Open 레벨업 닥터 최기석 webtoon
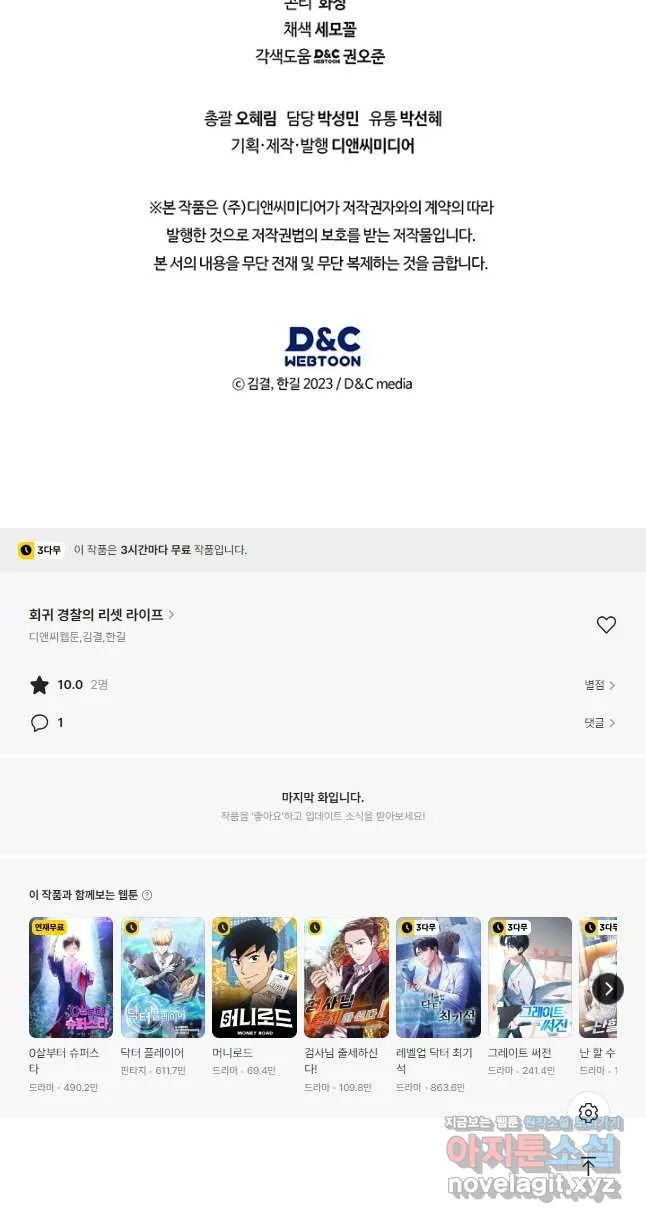Screen dimensions: 646x1223 point(438,978)
